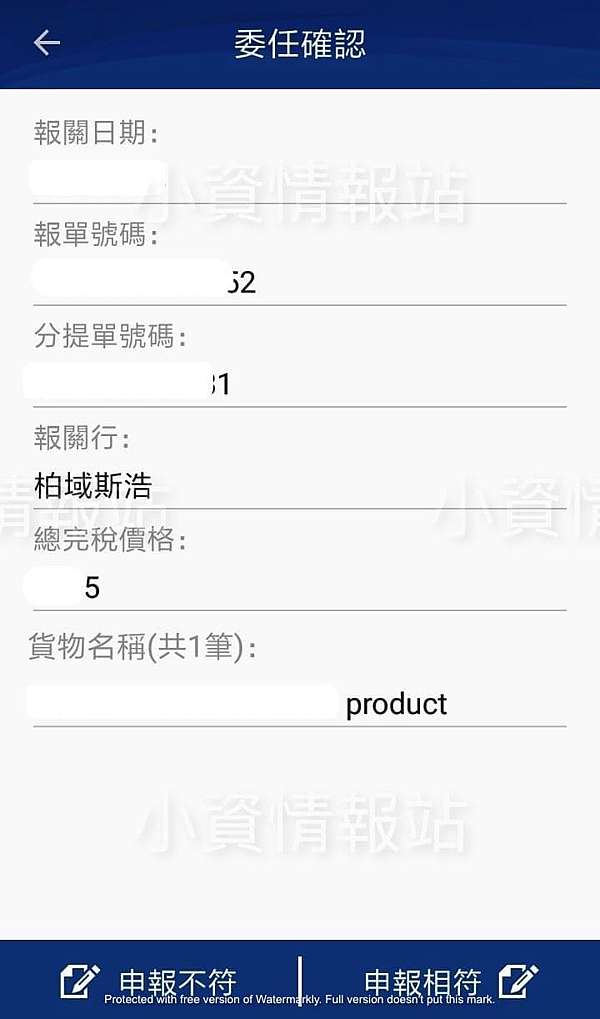
Task: Go back using the arrow icon
Action: pyautogui.click(x=47, y=43)
